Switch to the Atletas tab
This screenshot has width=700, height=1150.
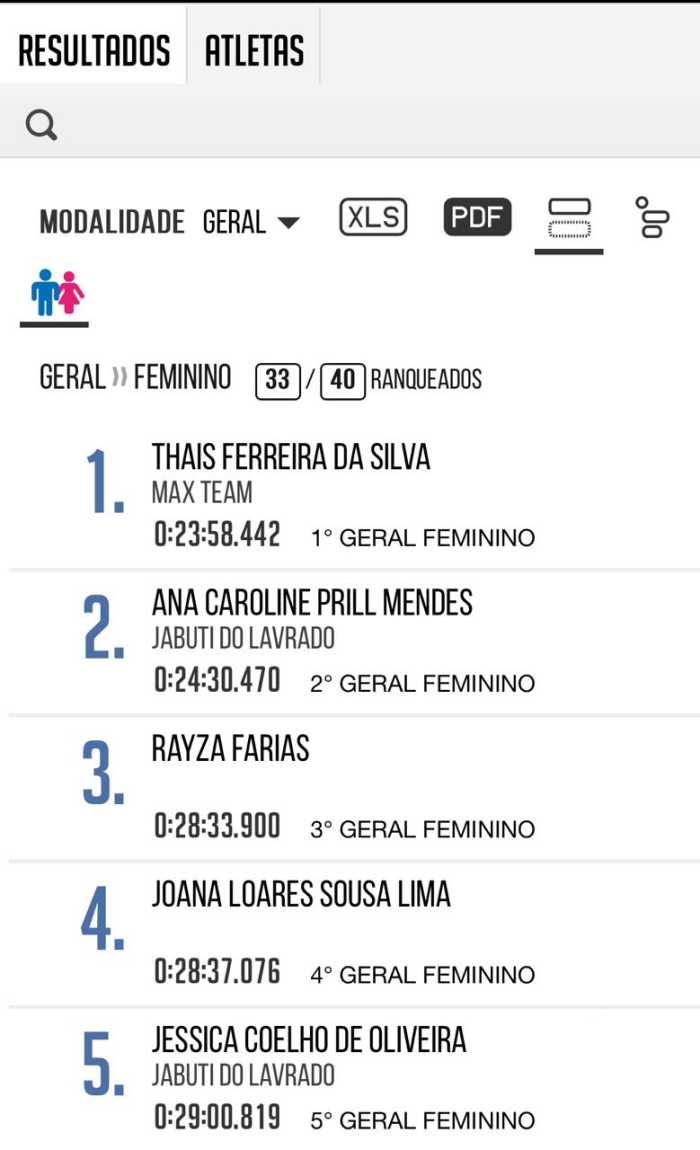tap(254, 50)
